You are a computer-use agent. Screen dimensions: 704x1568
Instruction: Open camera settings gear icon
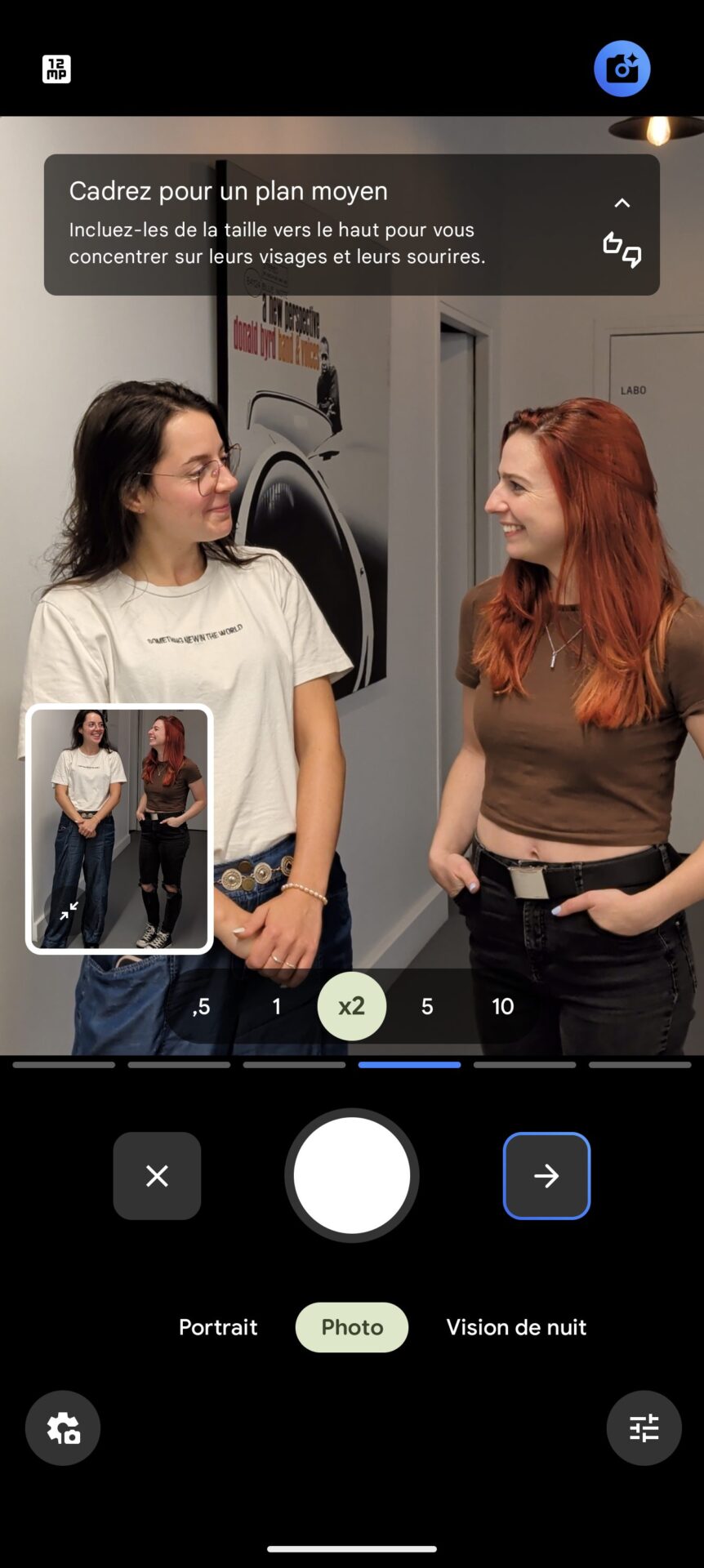click(x=63, y=1428)
